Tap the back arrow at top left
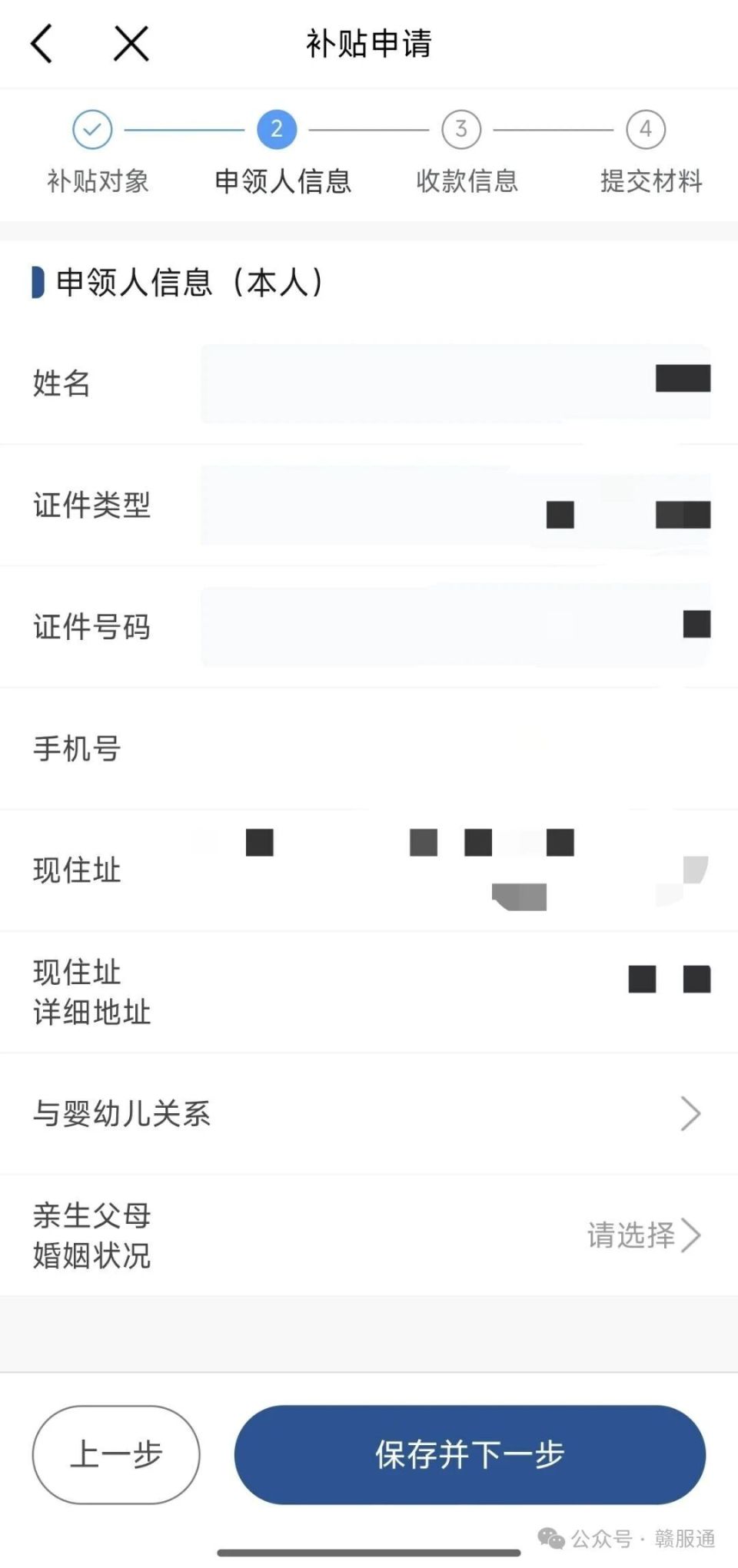This screenshot has height=1568, width=738. [x=42, y=44]
